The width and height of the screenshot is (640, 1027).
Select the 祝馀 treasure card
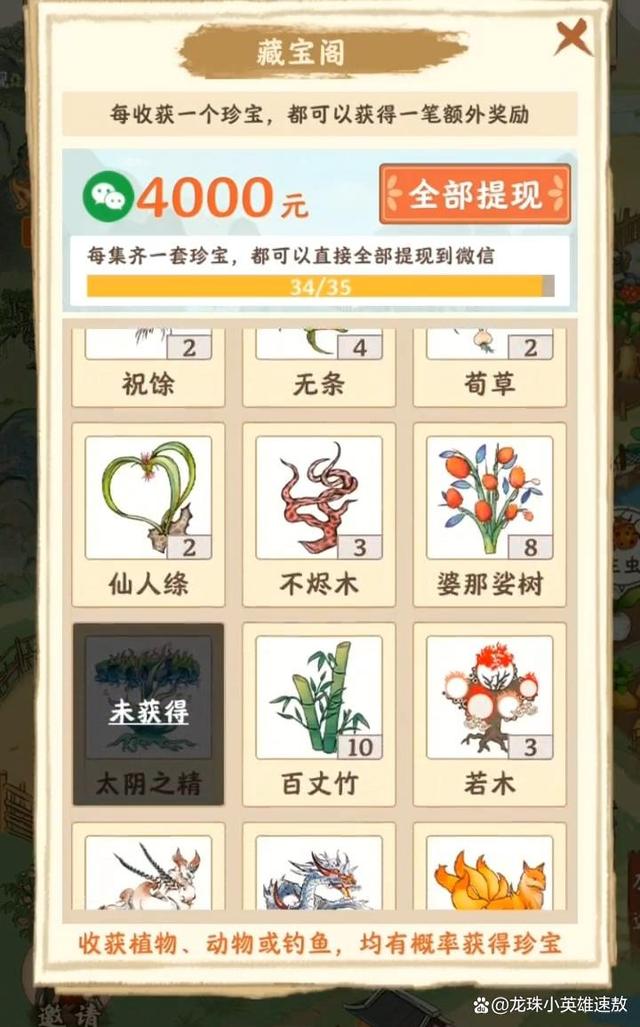(x=148, y=367)
